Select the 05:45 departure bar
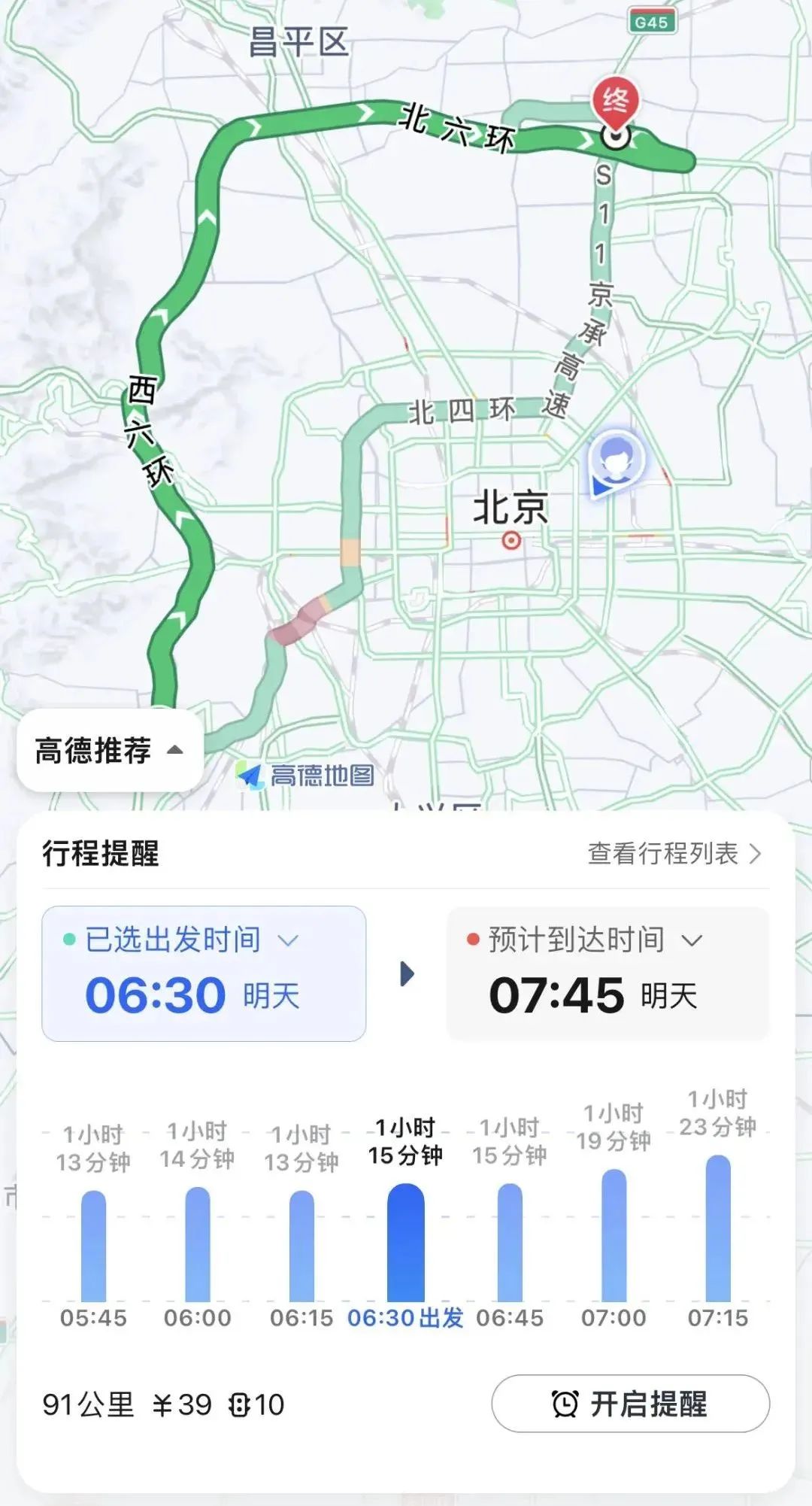 [93, 1246]
